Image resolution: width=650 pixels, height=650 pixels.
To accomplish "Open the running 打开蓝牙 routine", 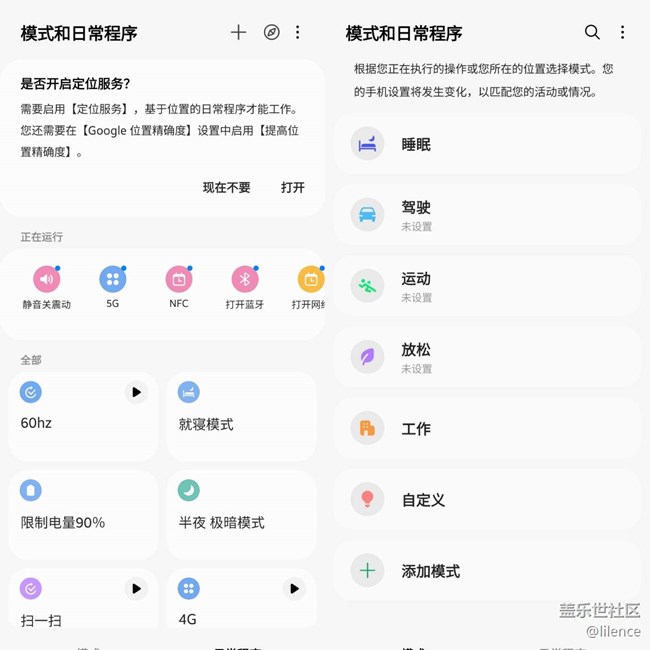I will tap(245, 286).
